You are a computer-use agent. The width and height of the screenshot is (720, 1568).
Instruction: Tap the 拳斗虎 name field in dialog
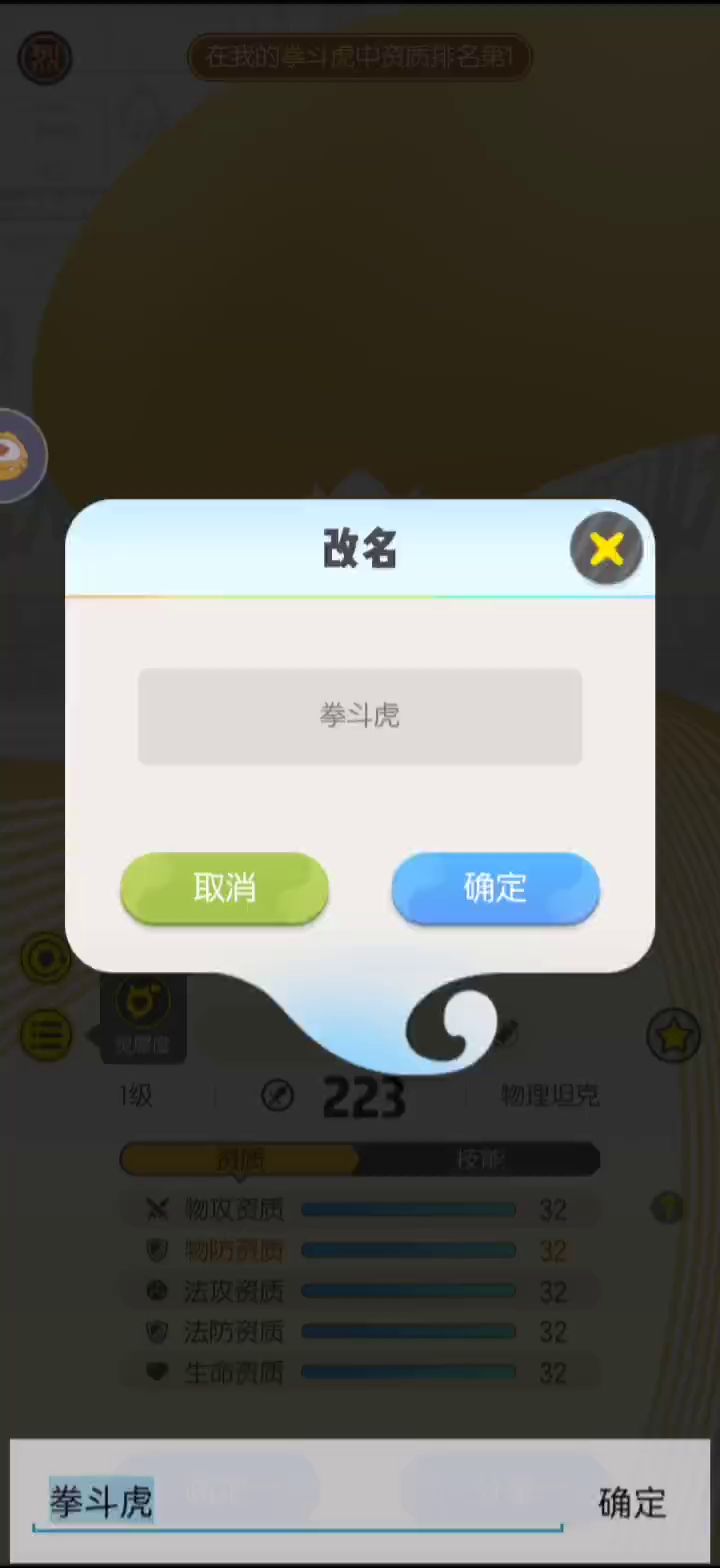point(360,716)
